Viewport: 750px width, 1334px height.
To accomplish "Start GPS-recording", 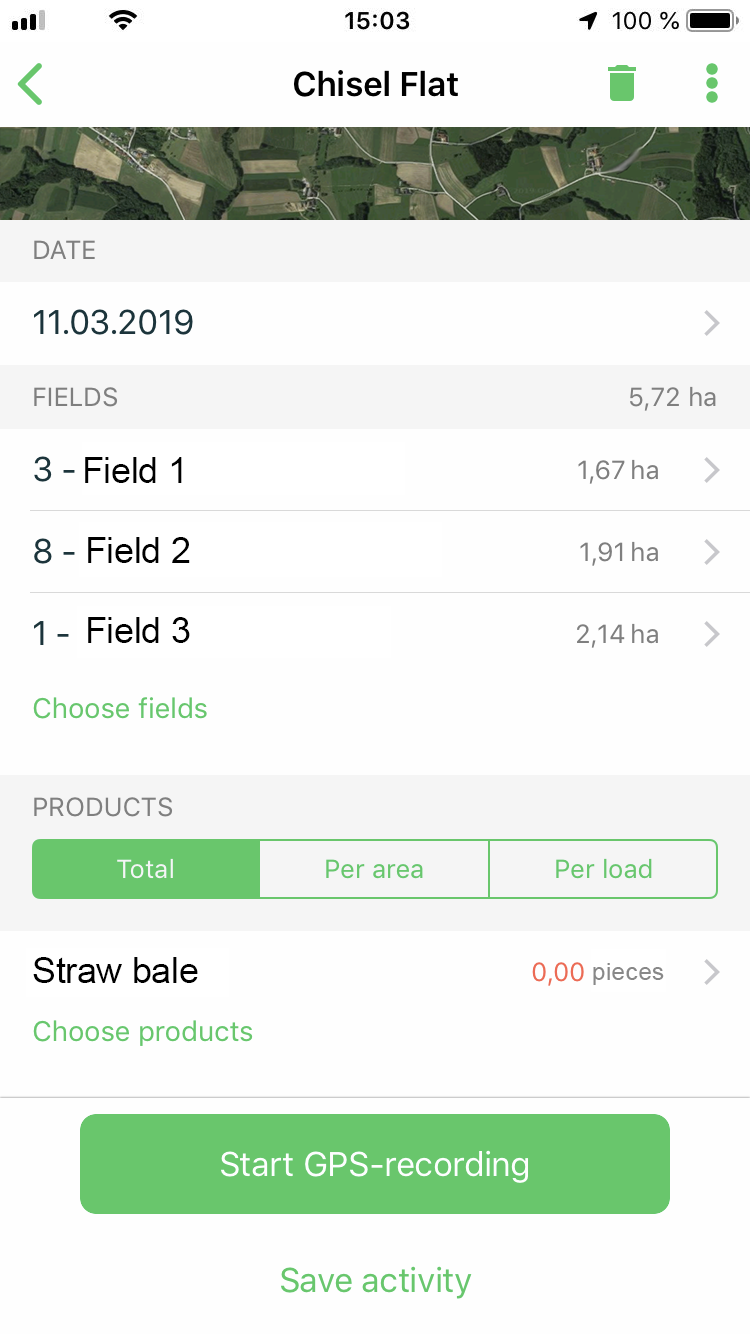I will coord(375,1164).
